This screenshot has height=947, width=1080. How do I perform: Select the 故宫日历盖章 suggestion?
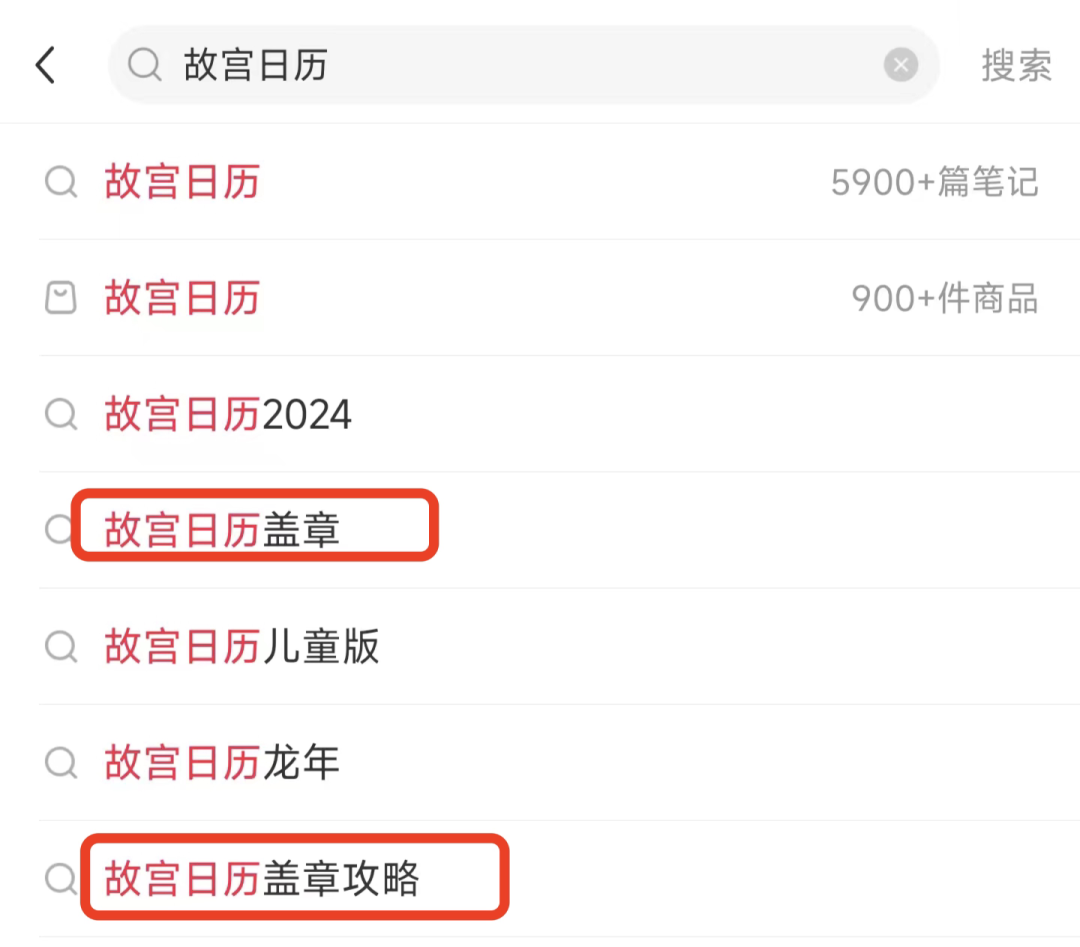pyautogui.click(x=540, y=530)
